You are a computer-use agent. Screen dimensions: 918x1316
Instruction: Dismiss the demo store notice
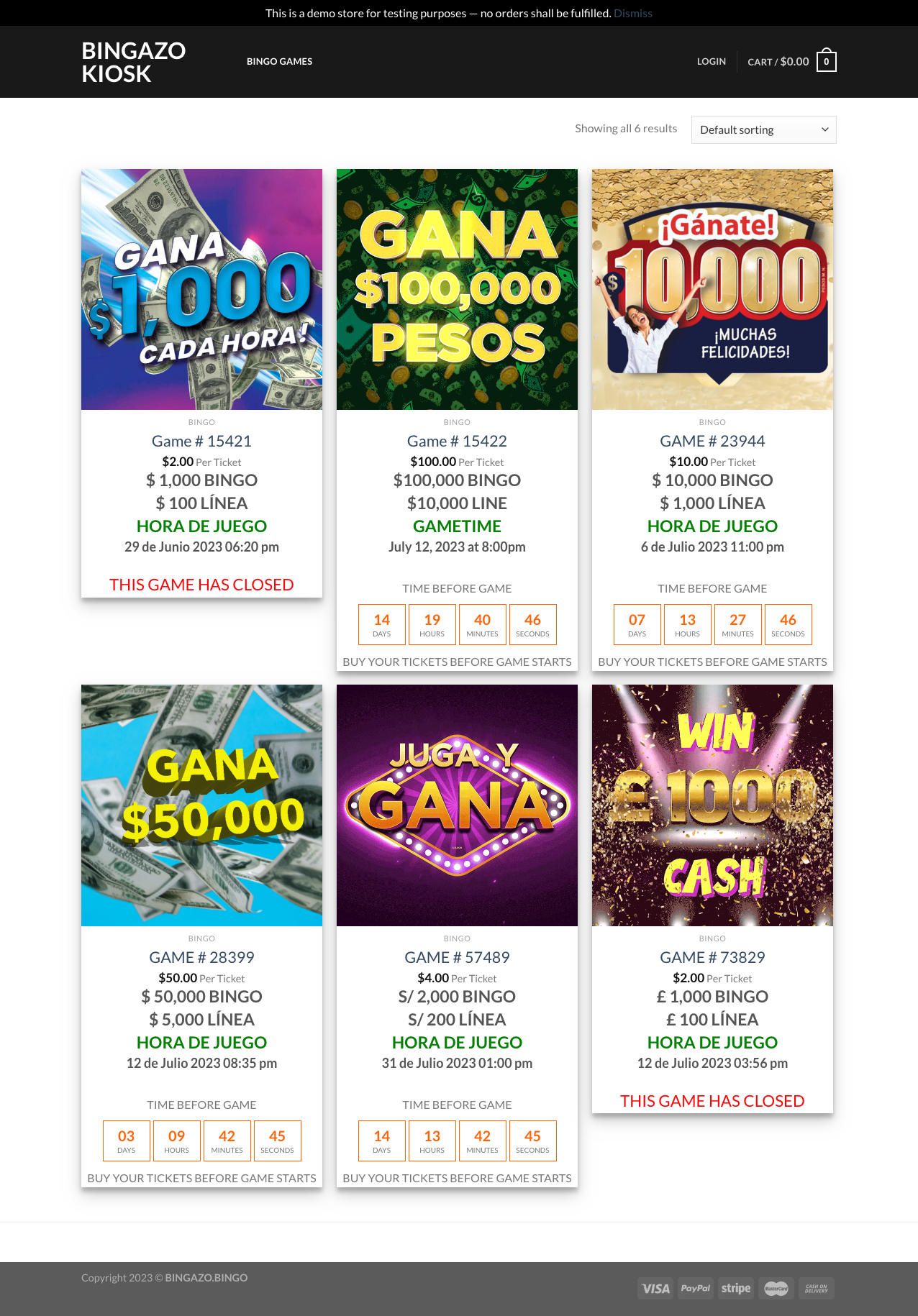tap(632, 12)
